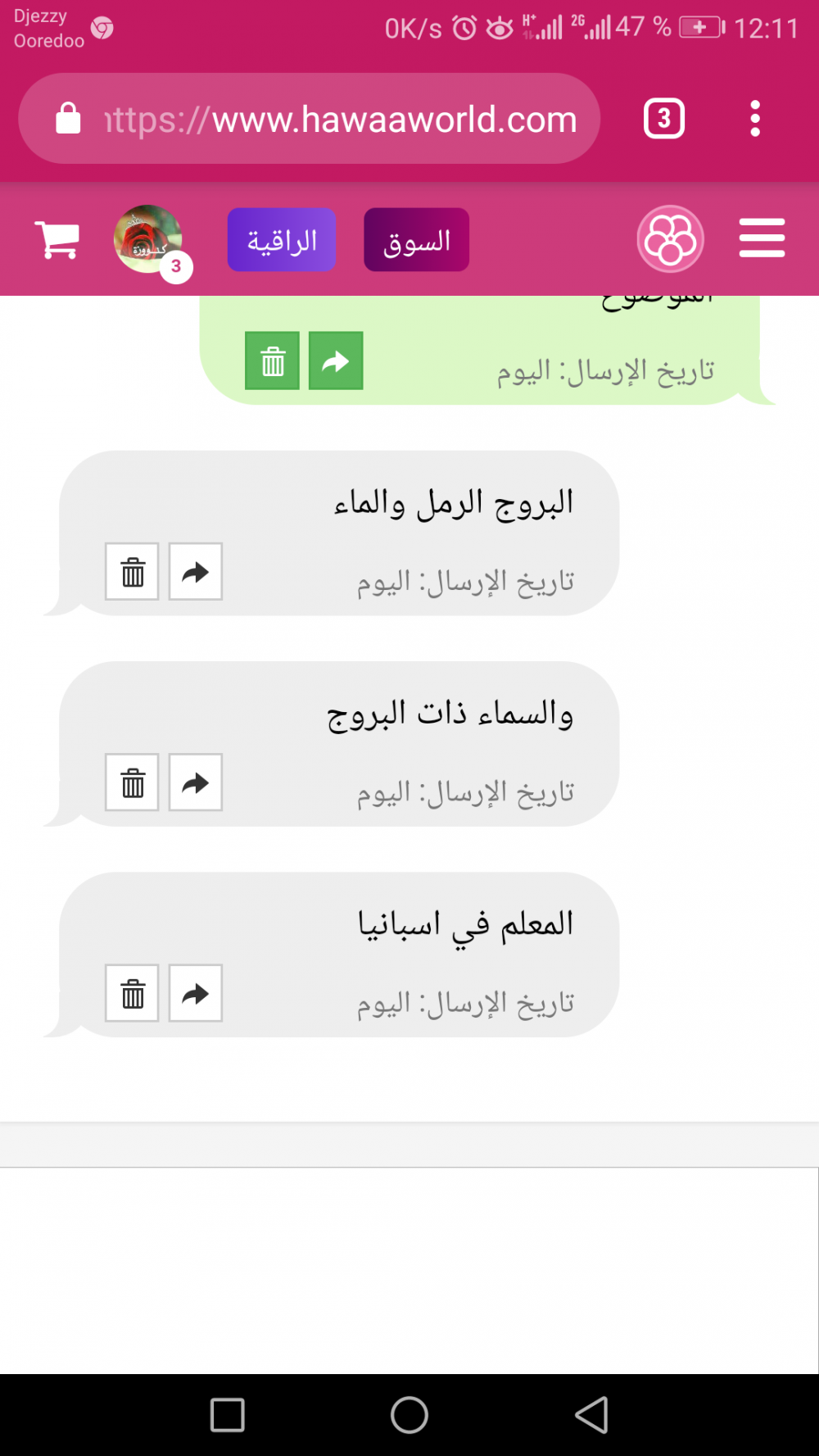Image resolution: width=819 pixels, height=1456 pixels.
Task: Forward the message البروج الرمل والماء
Action: click(195, 572)
